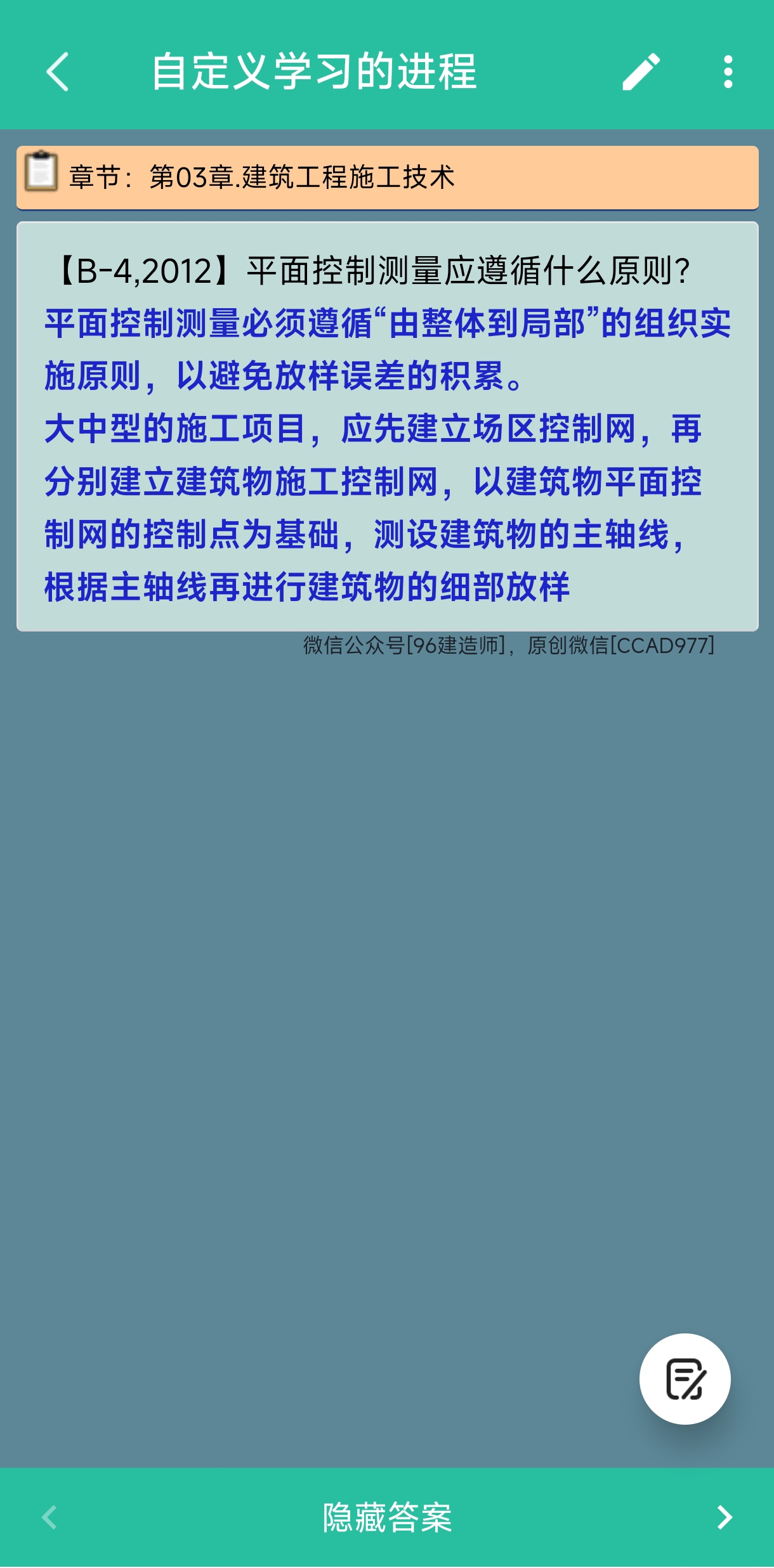The height and width of the screenshot is (1568, 774).
Task: Open the note-taking floating button
Action: click(x=685, y=1378)
